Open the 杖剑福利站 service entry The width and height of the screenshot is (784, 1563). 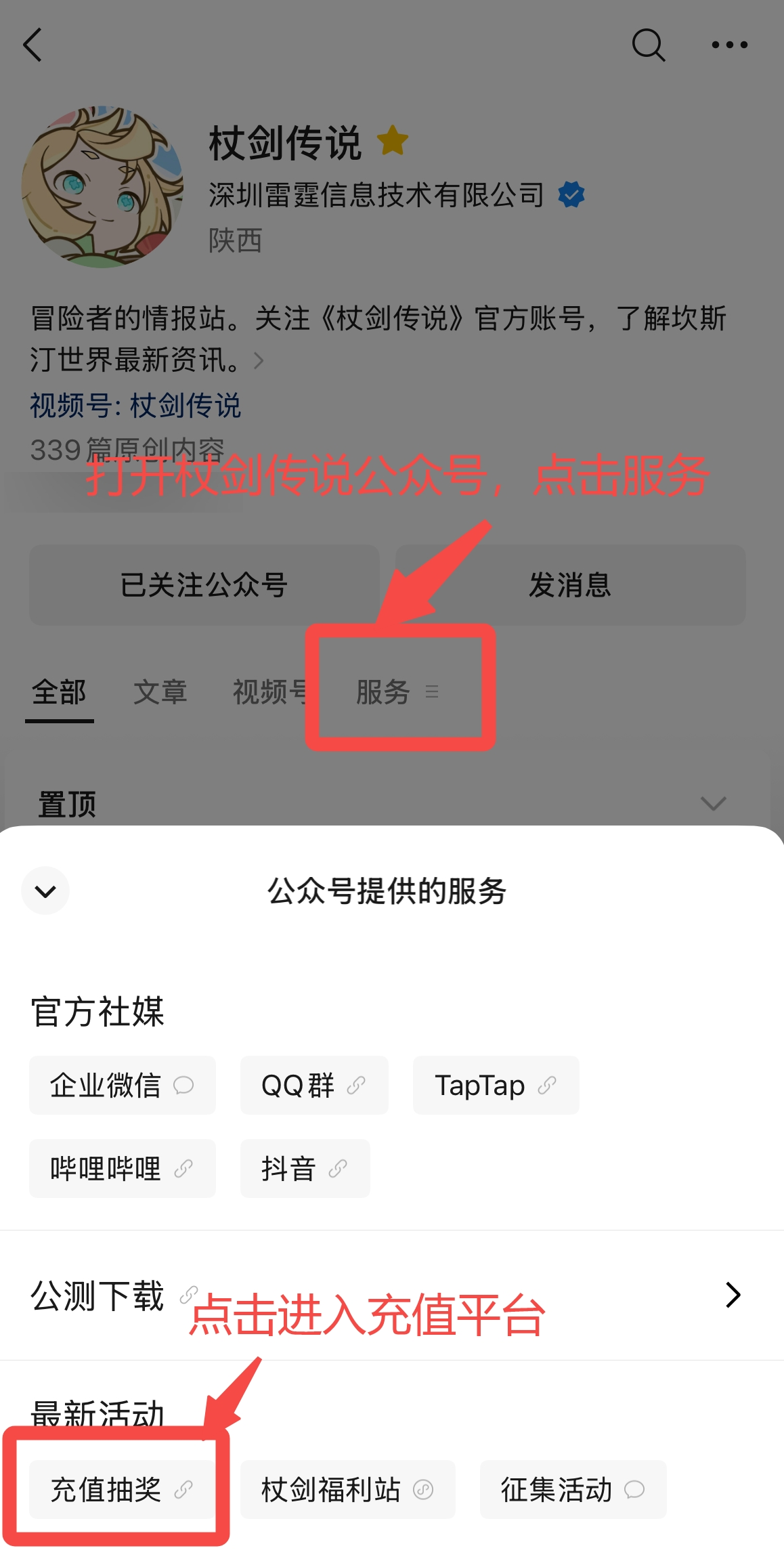pyautogui.click(x=347, y=1489)
